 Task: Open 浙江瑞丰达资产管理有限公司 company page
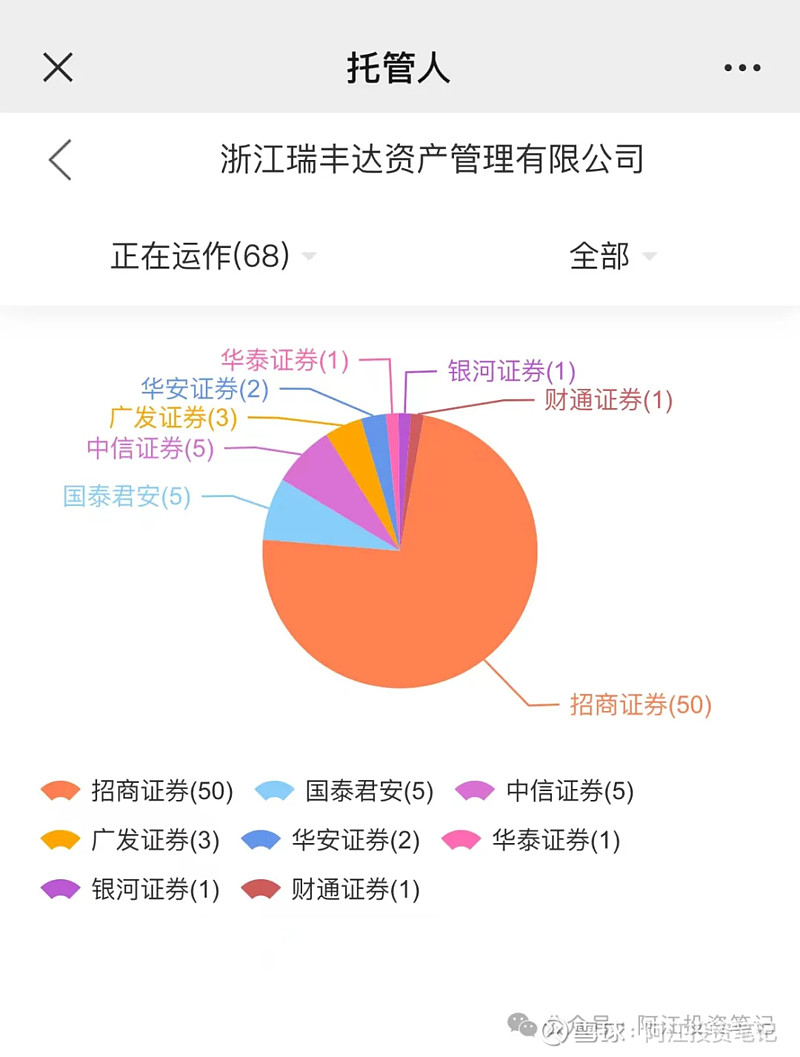(x=432, y=158)
